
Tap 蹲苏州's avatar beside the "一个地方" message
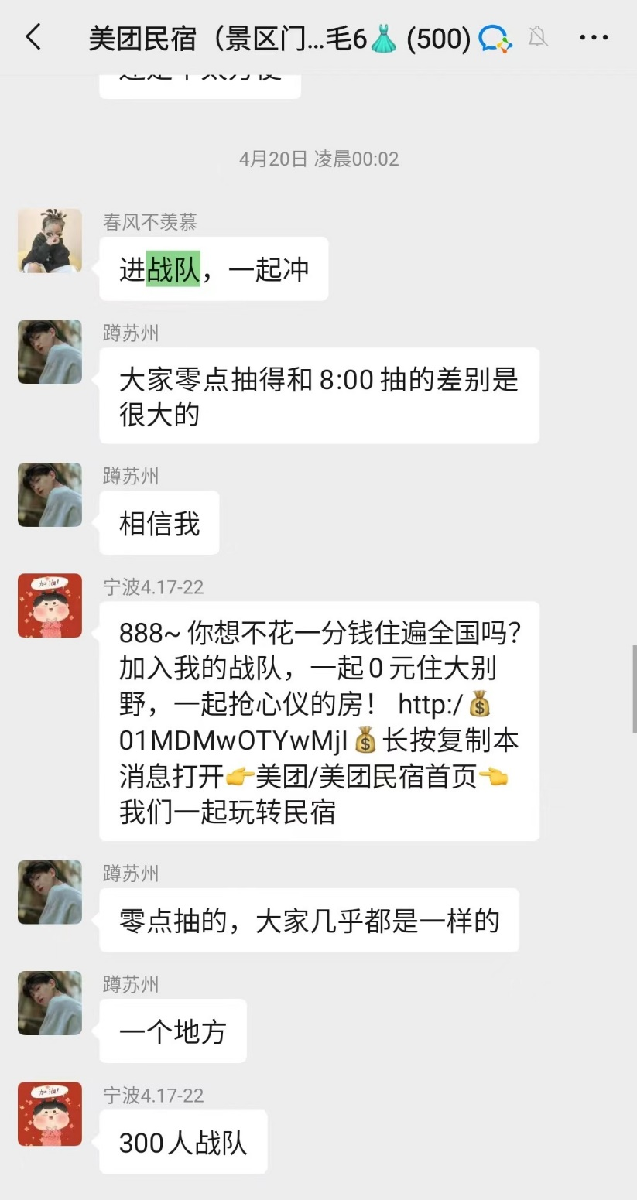click(50, 1002)
